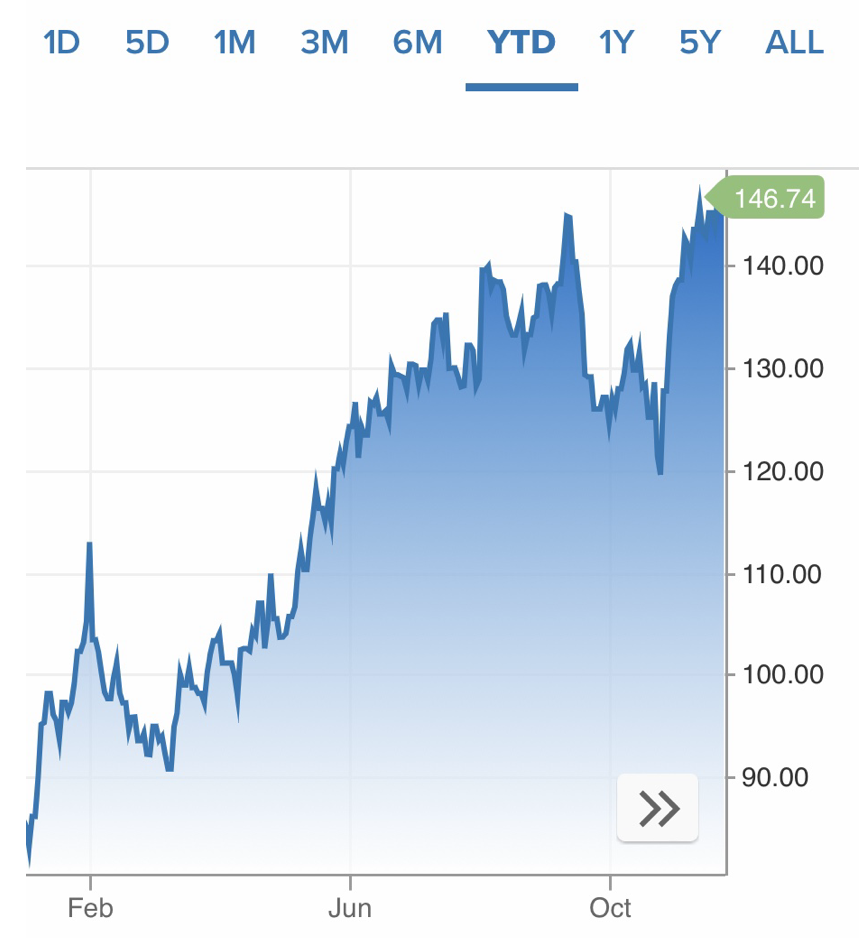Show the 1M price chart

pyautogui.click(x=235, y=43)
